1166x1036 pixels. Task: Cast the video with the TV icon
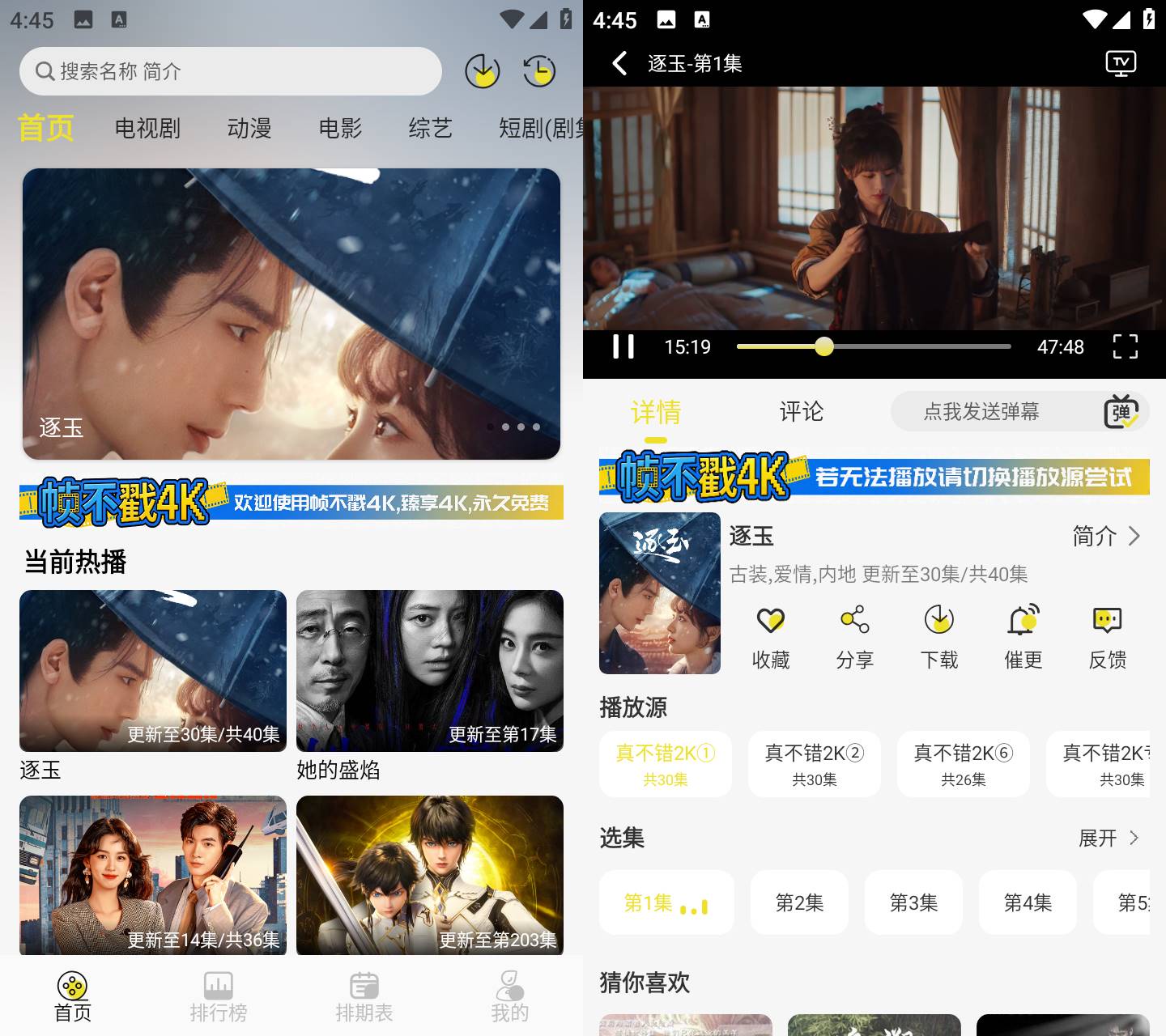(1121, 63)
